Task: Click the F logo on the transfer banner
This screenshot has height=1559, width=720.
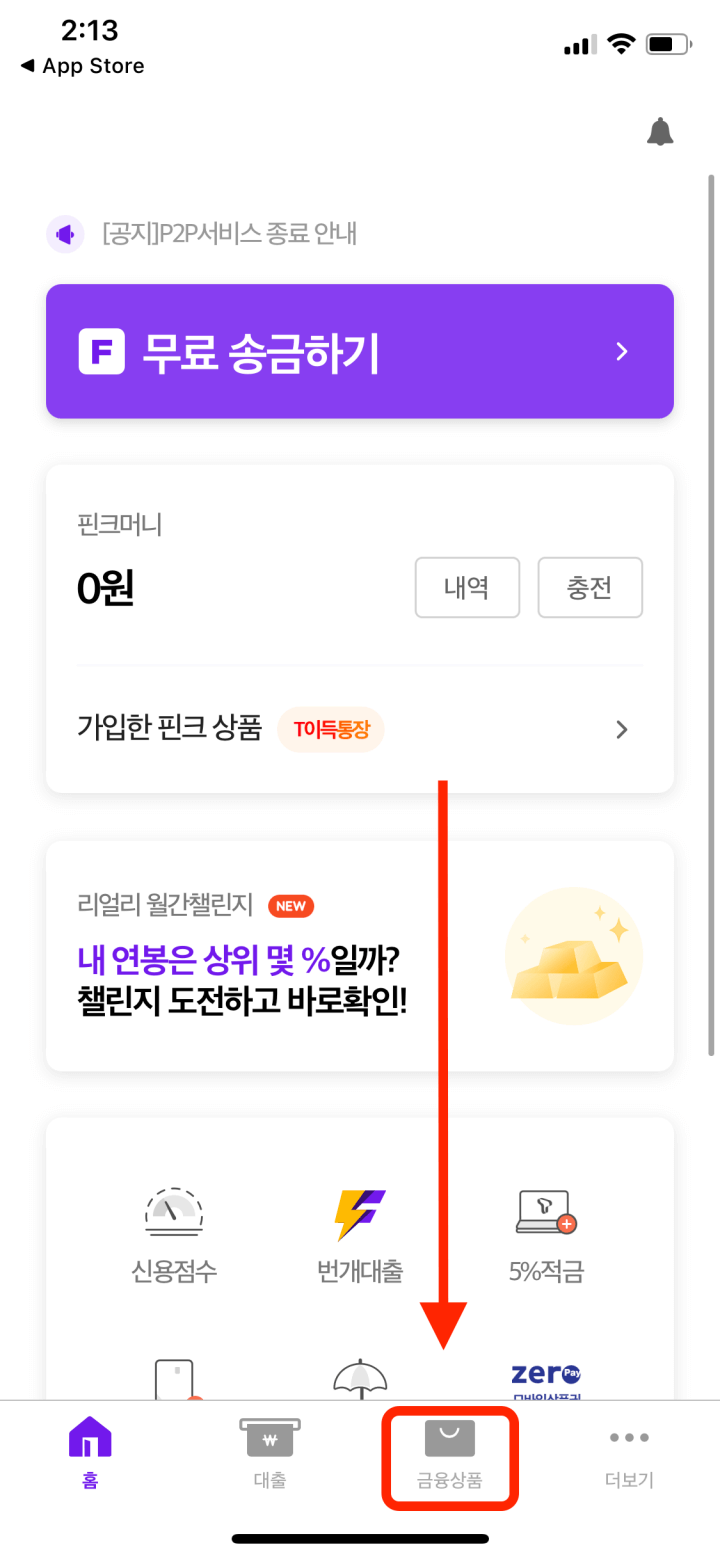Action: [x=102, y=352]
